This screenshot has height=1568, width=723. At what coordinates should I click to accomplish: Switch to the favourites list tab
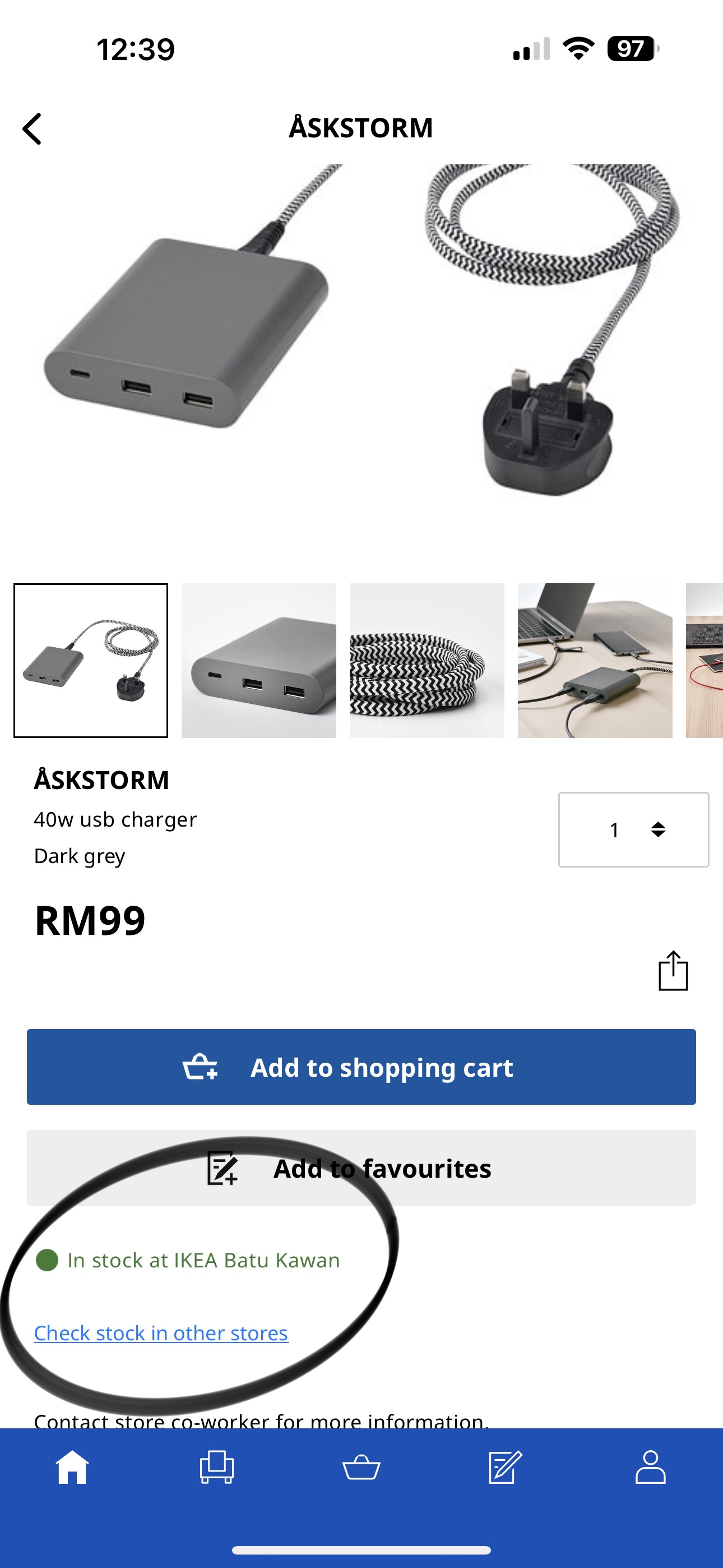[506, 1467]
